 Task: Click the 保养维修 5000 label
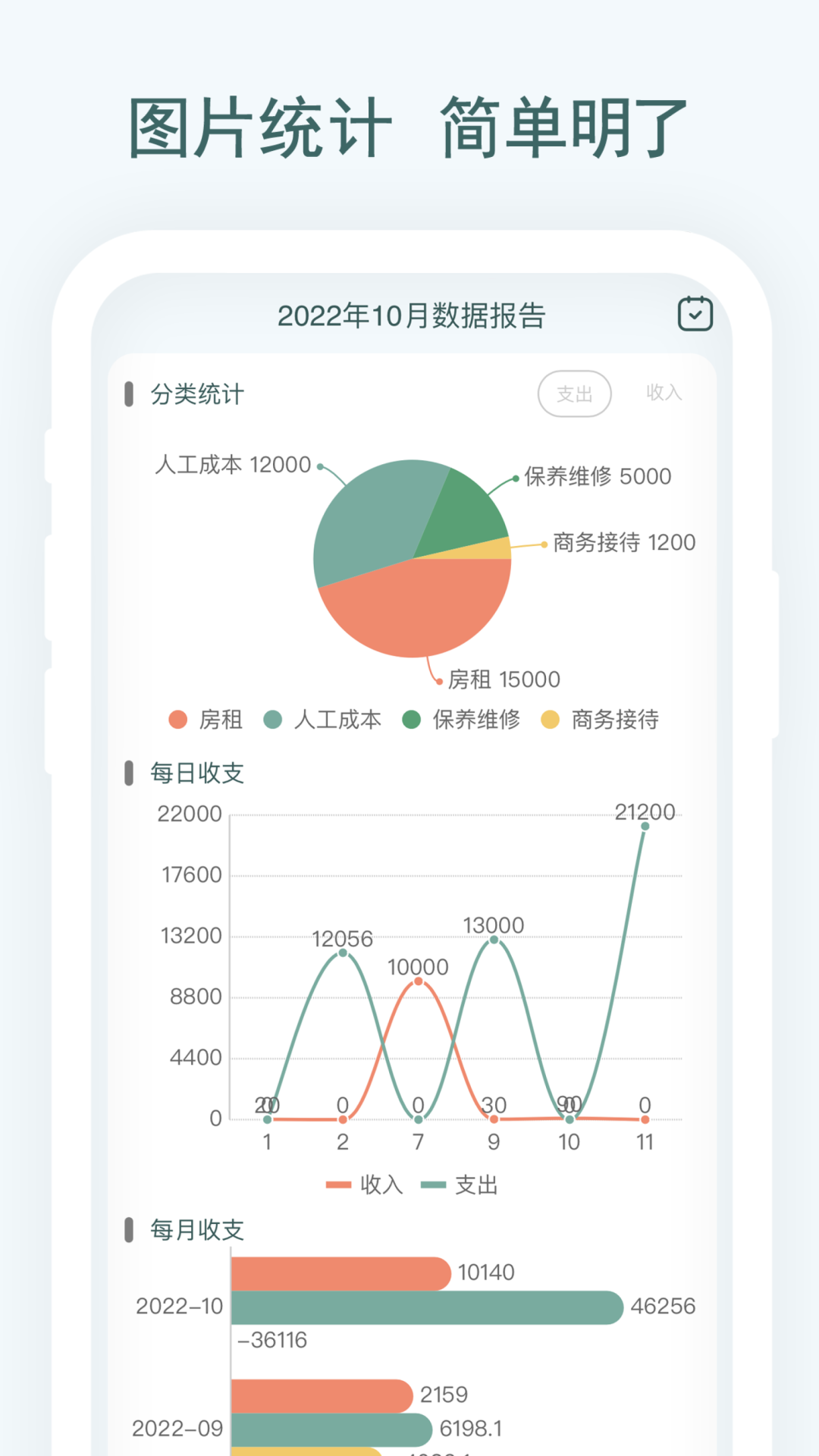click(x=598, y=477)
